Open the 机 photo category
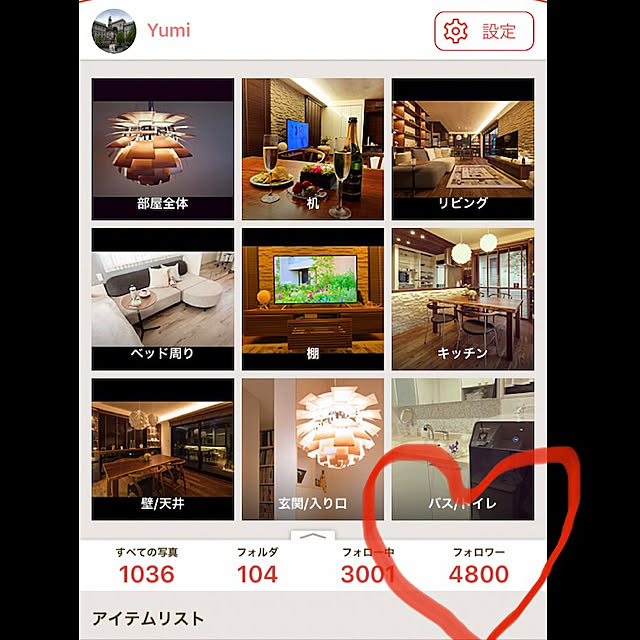 313,149
